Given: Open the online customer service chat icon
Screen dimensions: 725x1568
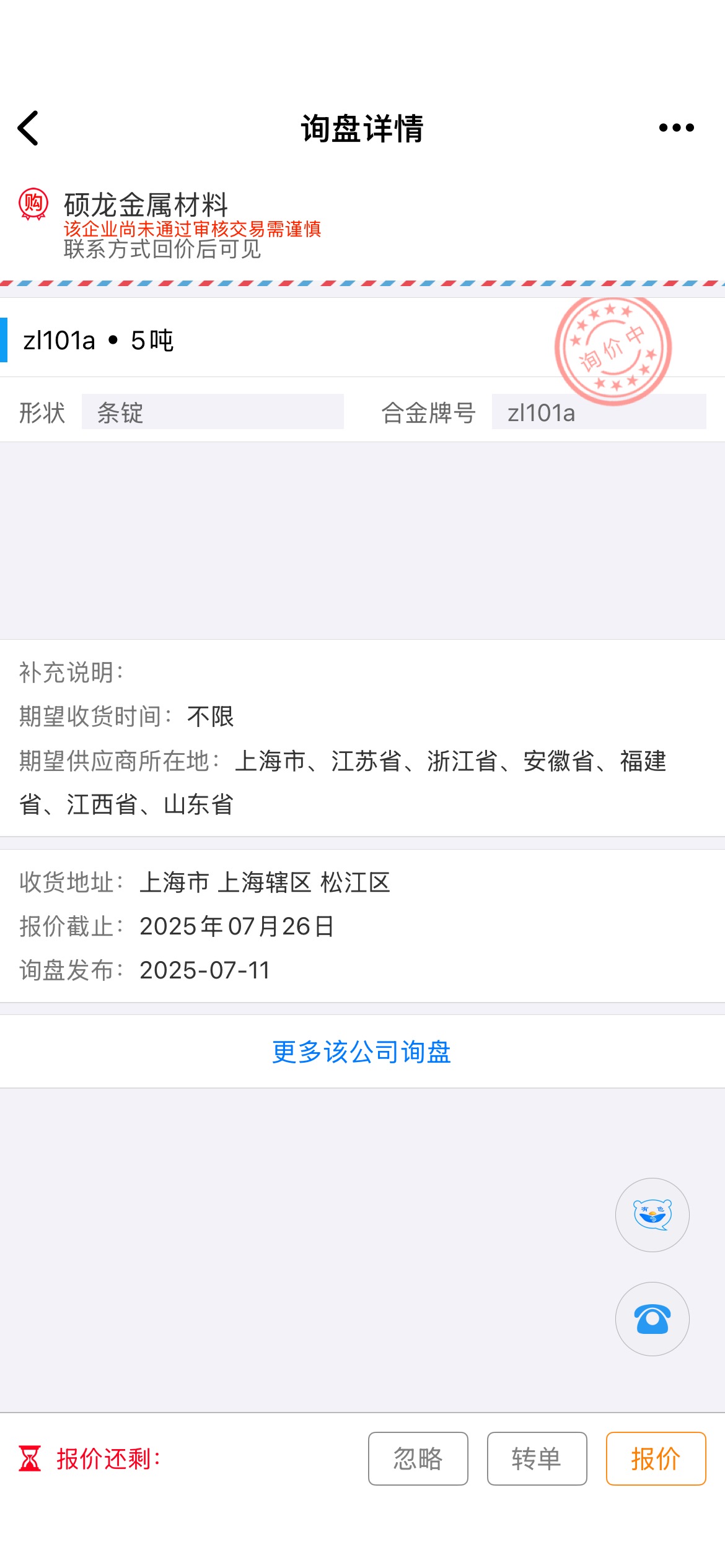Looking at the screenshot, I should (652, 1214).
